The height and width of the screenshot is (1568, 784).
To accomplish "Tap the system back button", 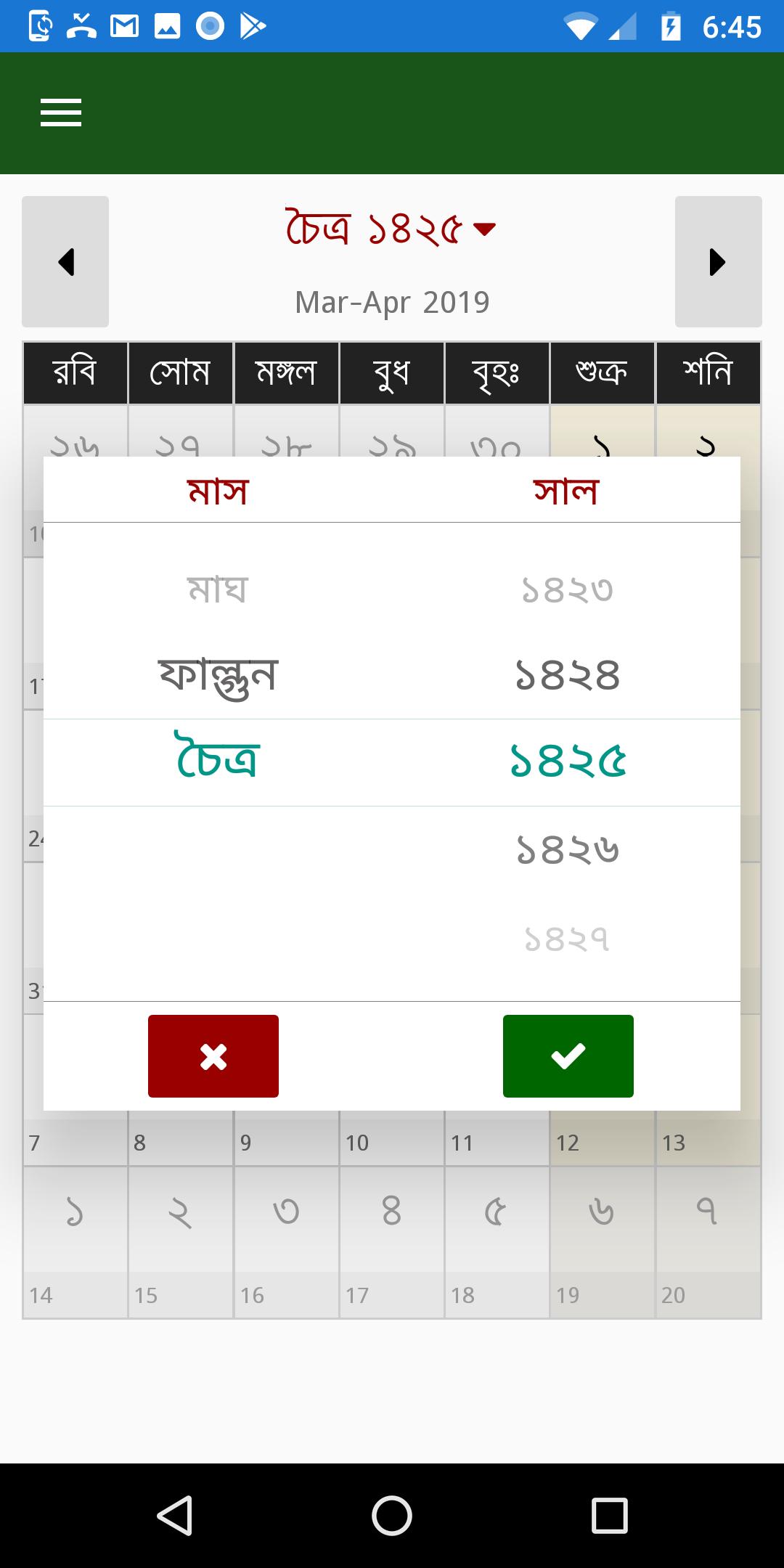I will (175, 1515).
